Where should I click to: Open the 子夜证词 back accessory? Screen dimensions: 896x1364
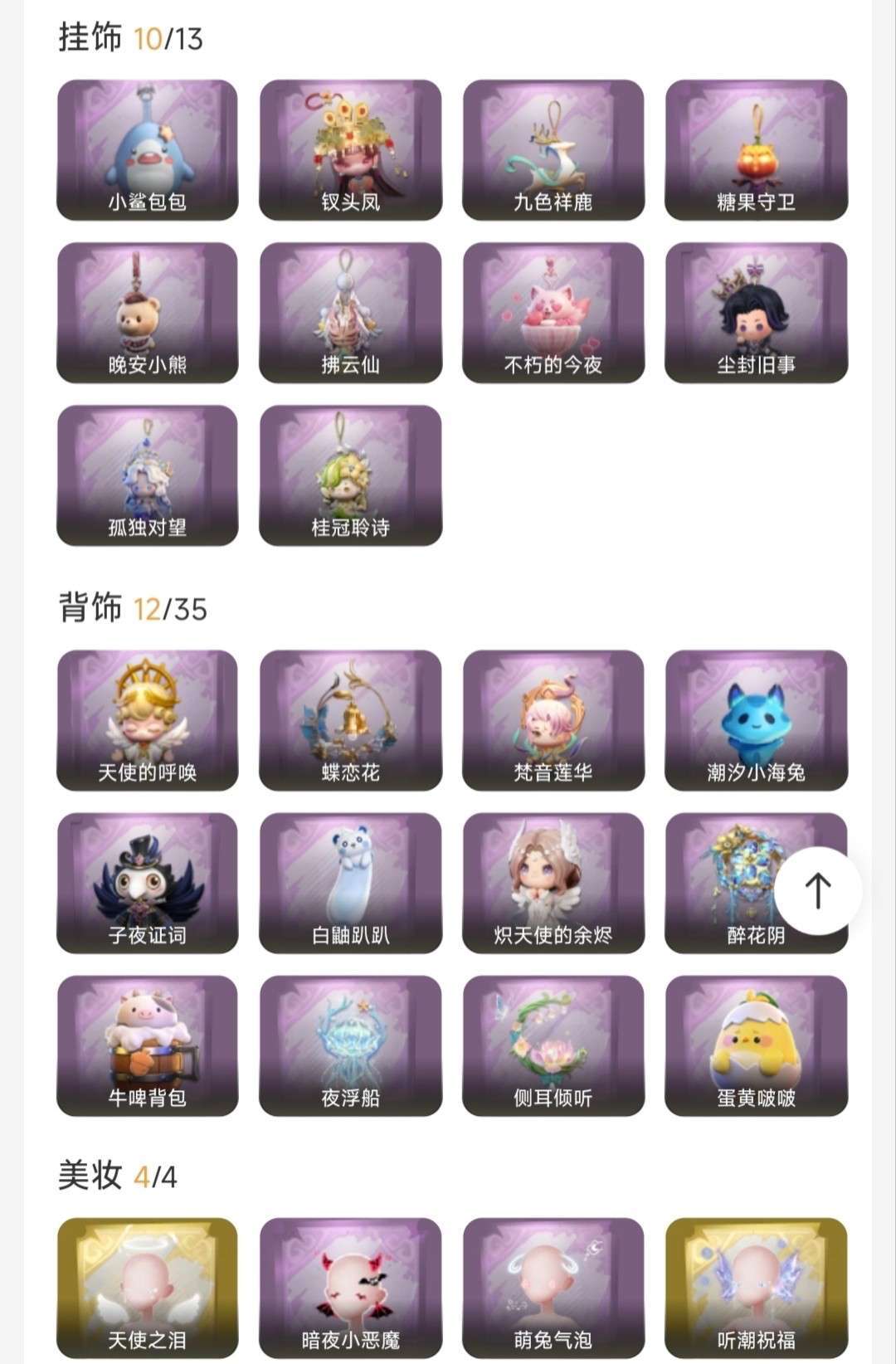point(147,883)
